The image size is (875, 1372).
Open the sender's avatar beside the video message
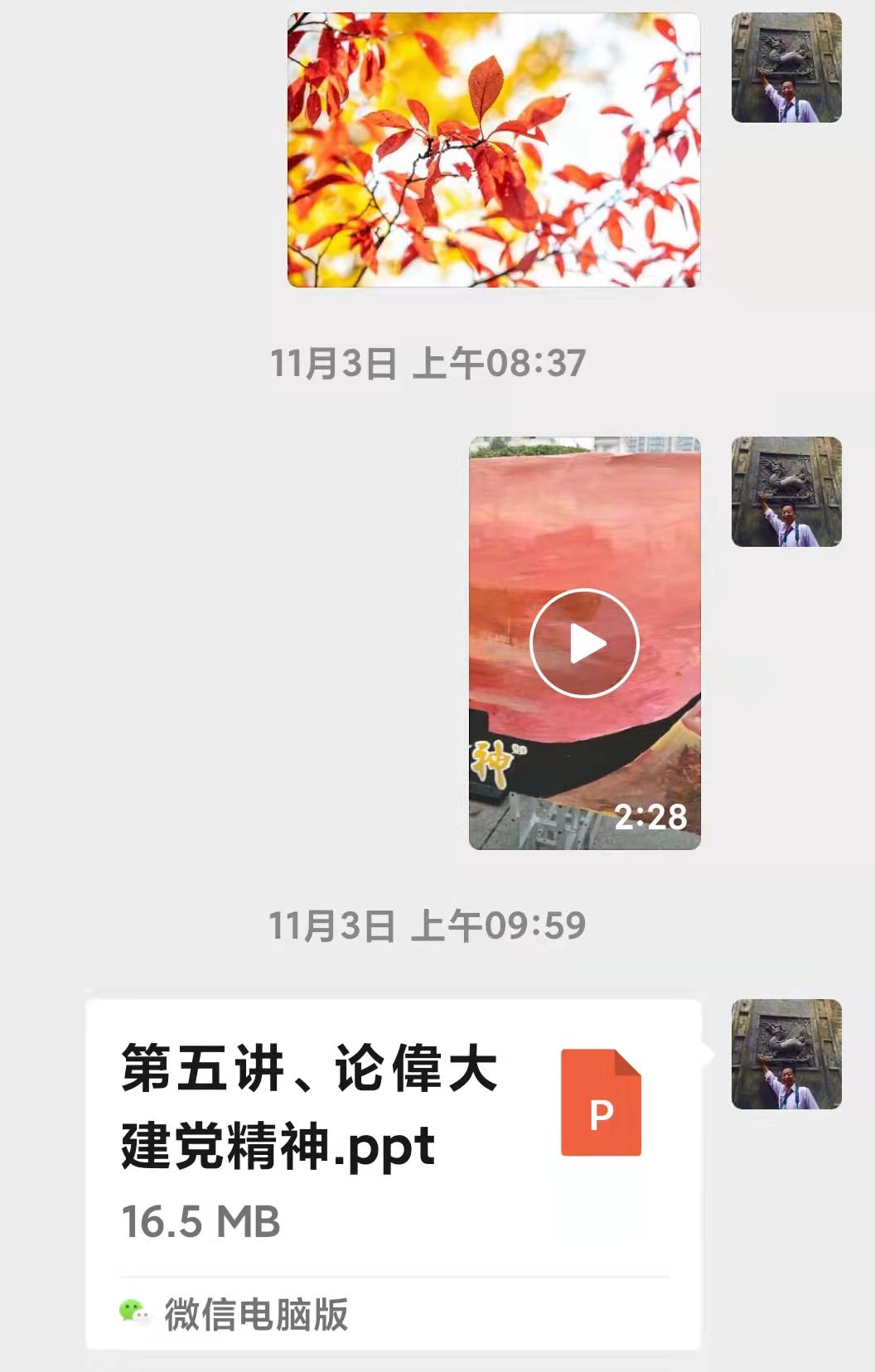(x=786, y=491)
